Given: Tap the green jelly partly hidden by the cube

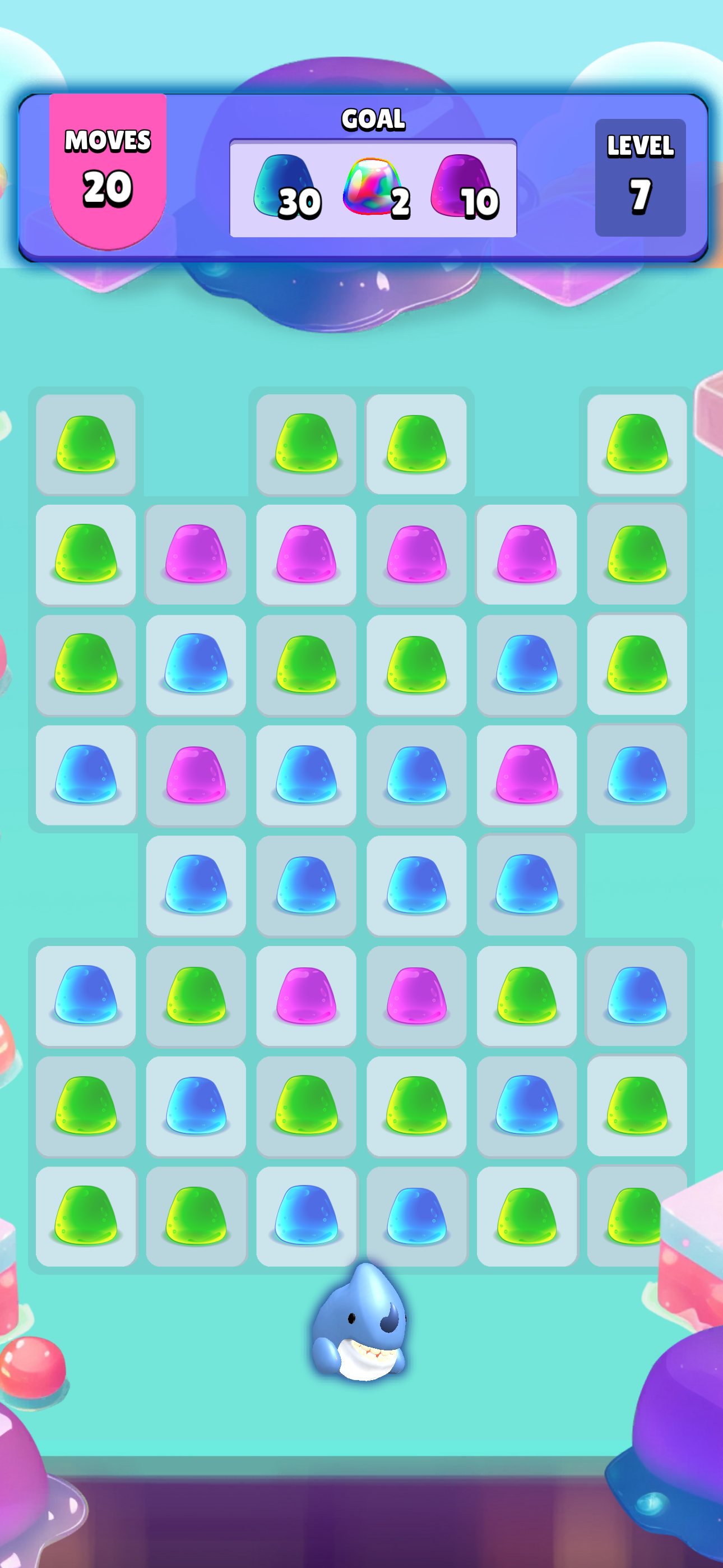Looking at the screenshot, I should tap(633, 1216).
